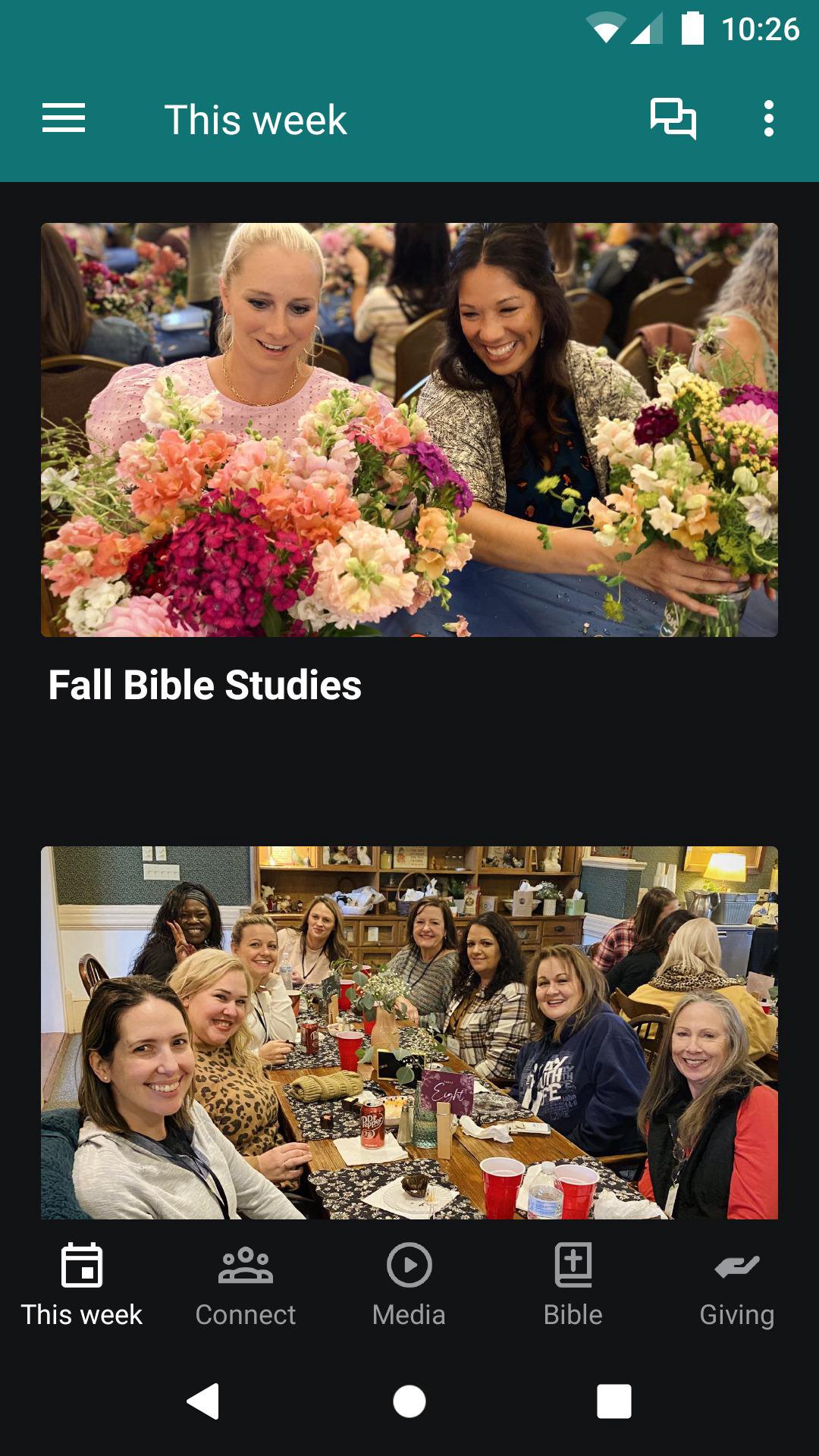Open the three-dot overflow menu
819x1456 pixels.
[768, 119]
